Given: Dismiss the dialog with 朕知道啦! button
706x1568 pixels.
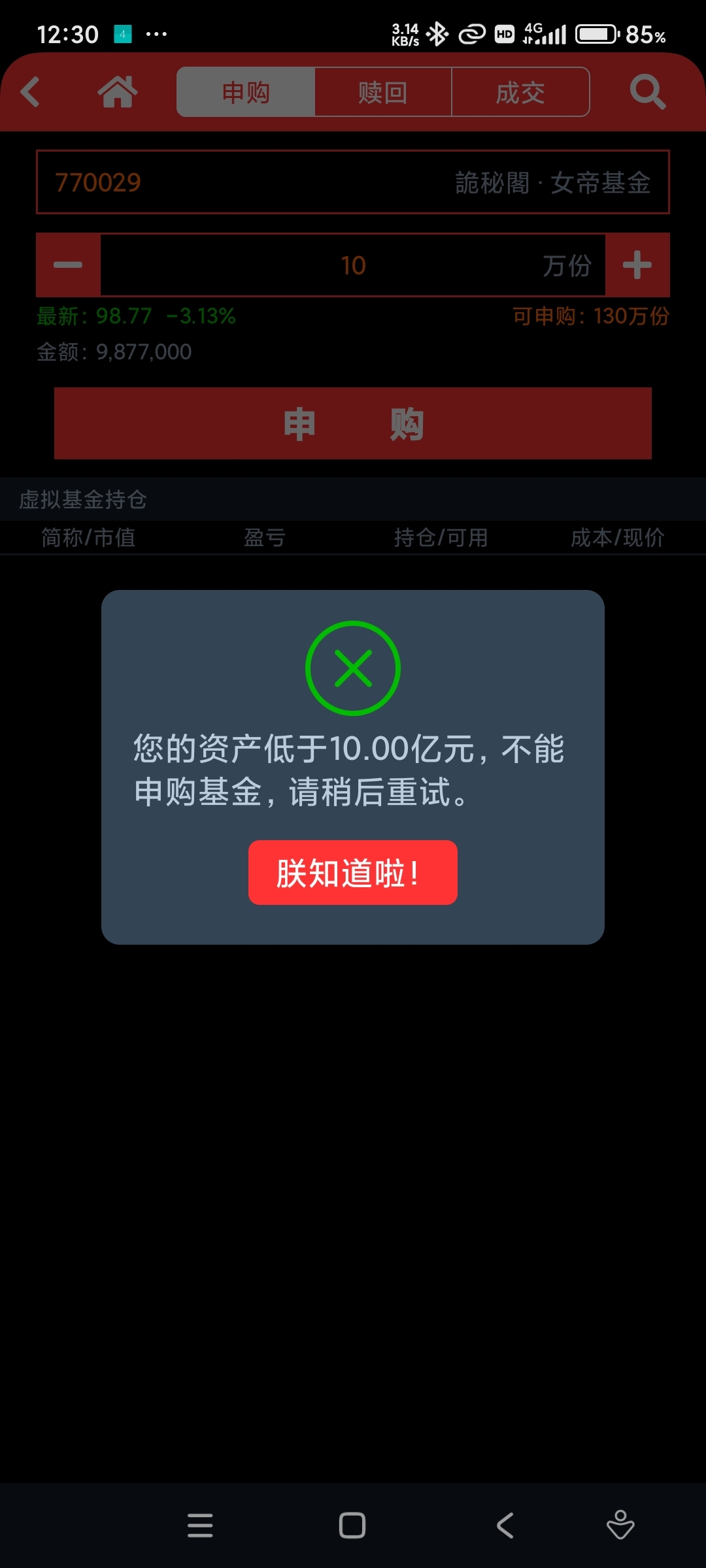Looking at the screenshot, I should 352,872.
